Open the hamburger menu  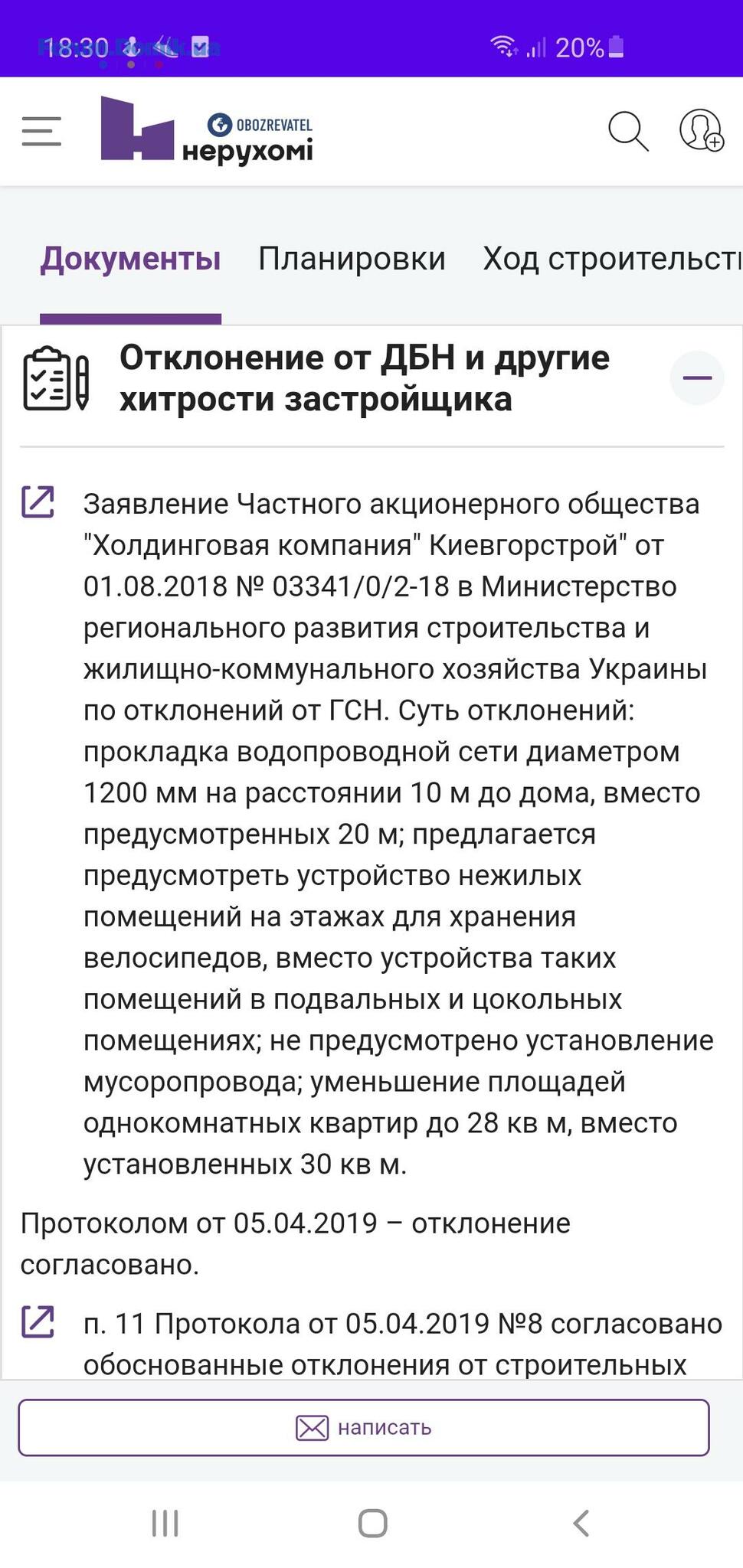(41, 131)
